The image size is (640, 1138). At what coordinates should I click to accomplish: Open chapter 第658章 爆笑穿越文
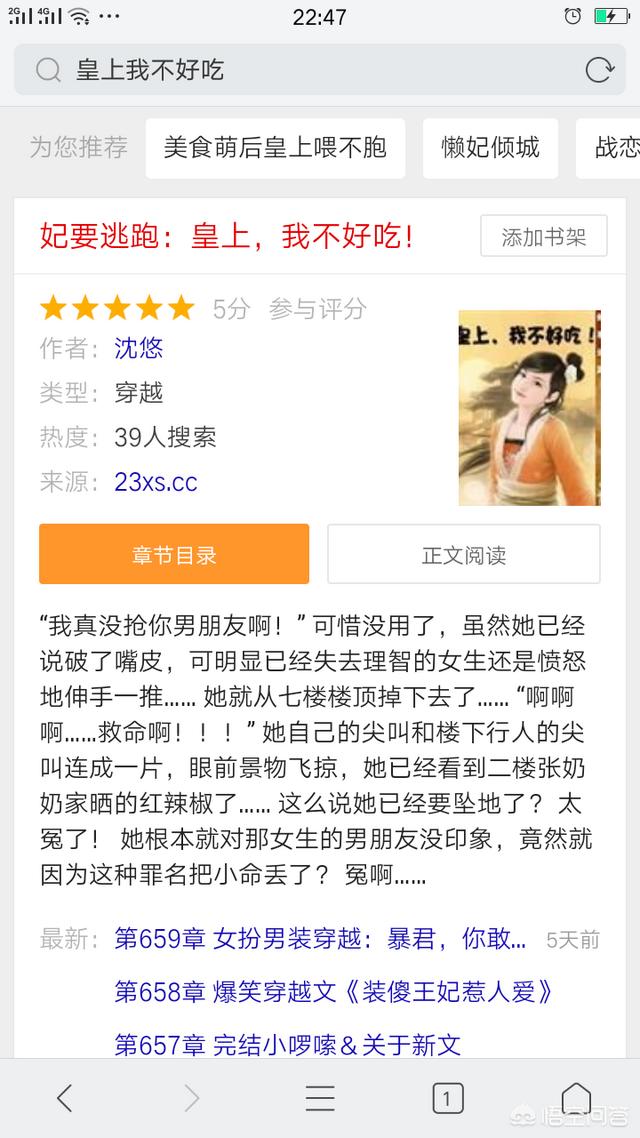[x=334, y=991]
